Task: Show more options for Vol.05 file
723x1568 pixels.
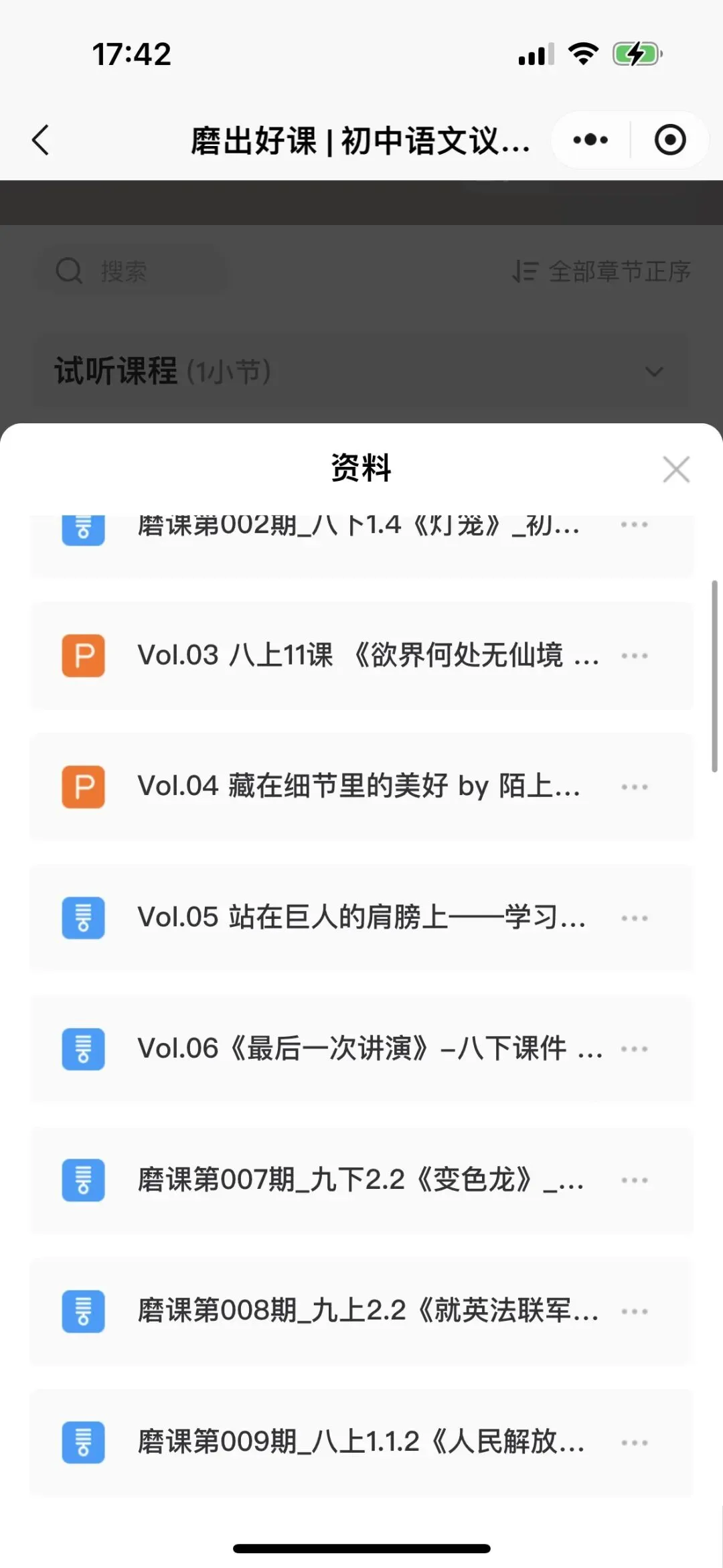Action: (x=634, y=918)
